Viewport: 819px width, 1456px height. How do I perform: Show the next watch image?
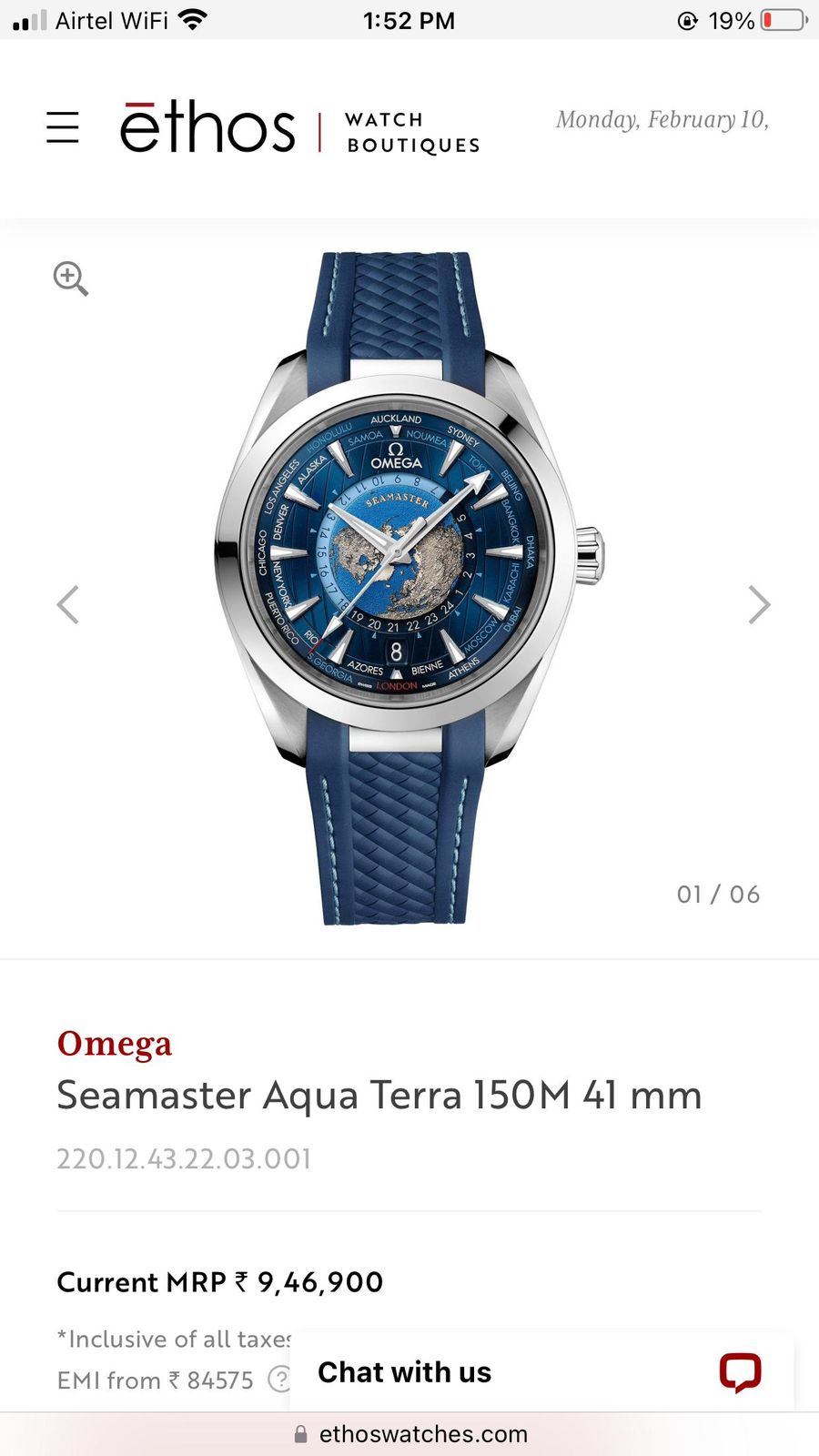758,604
